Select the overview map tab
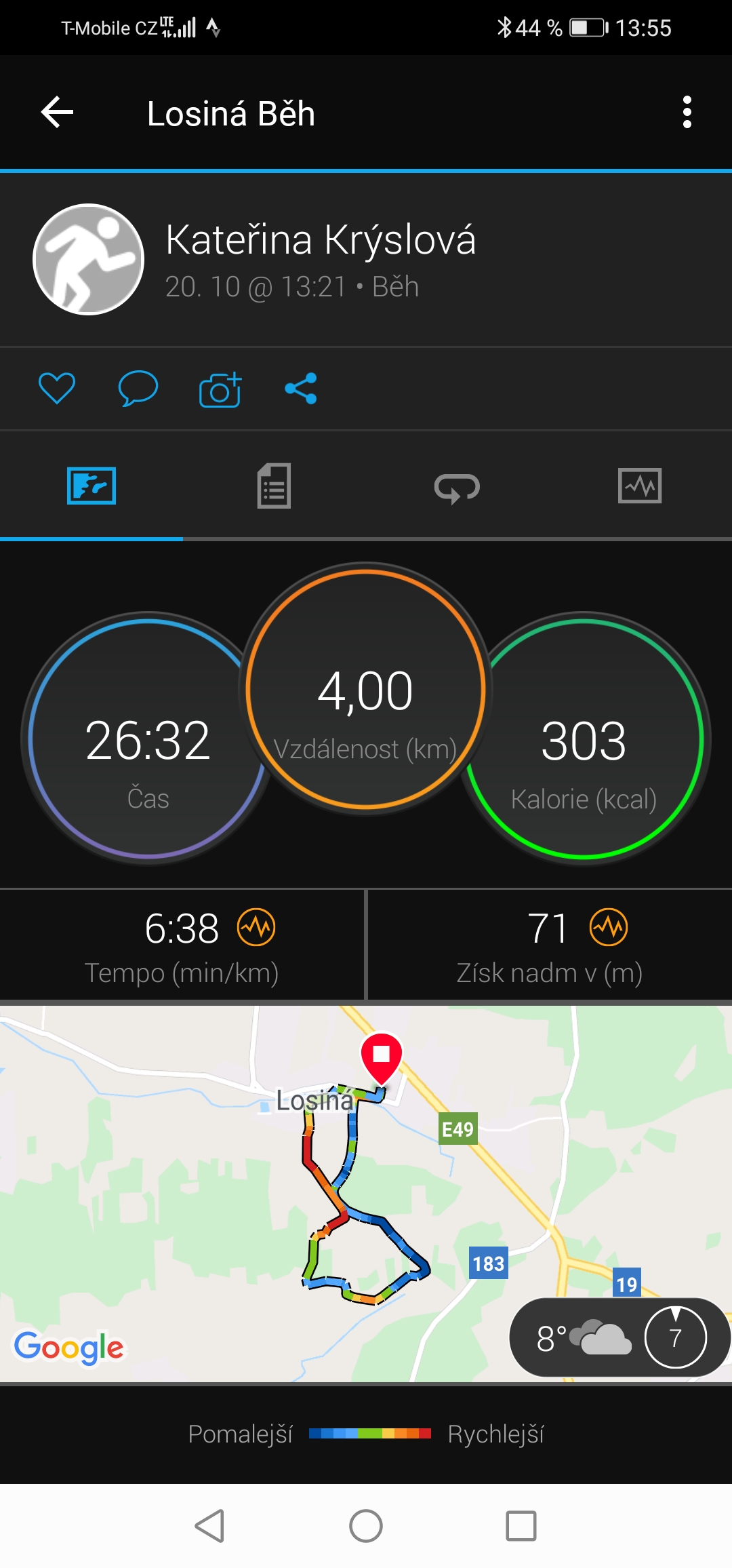This screenshot has width=732, height=1568. pos(91,486)
